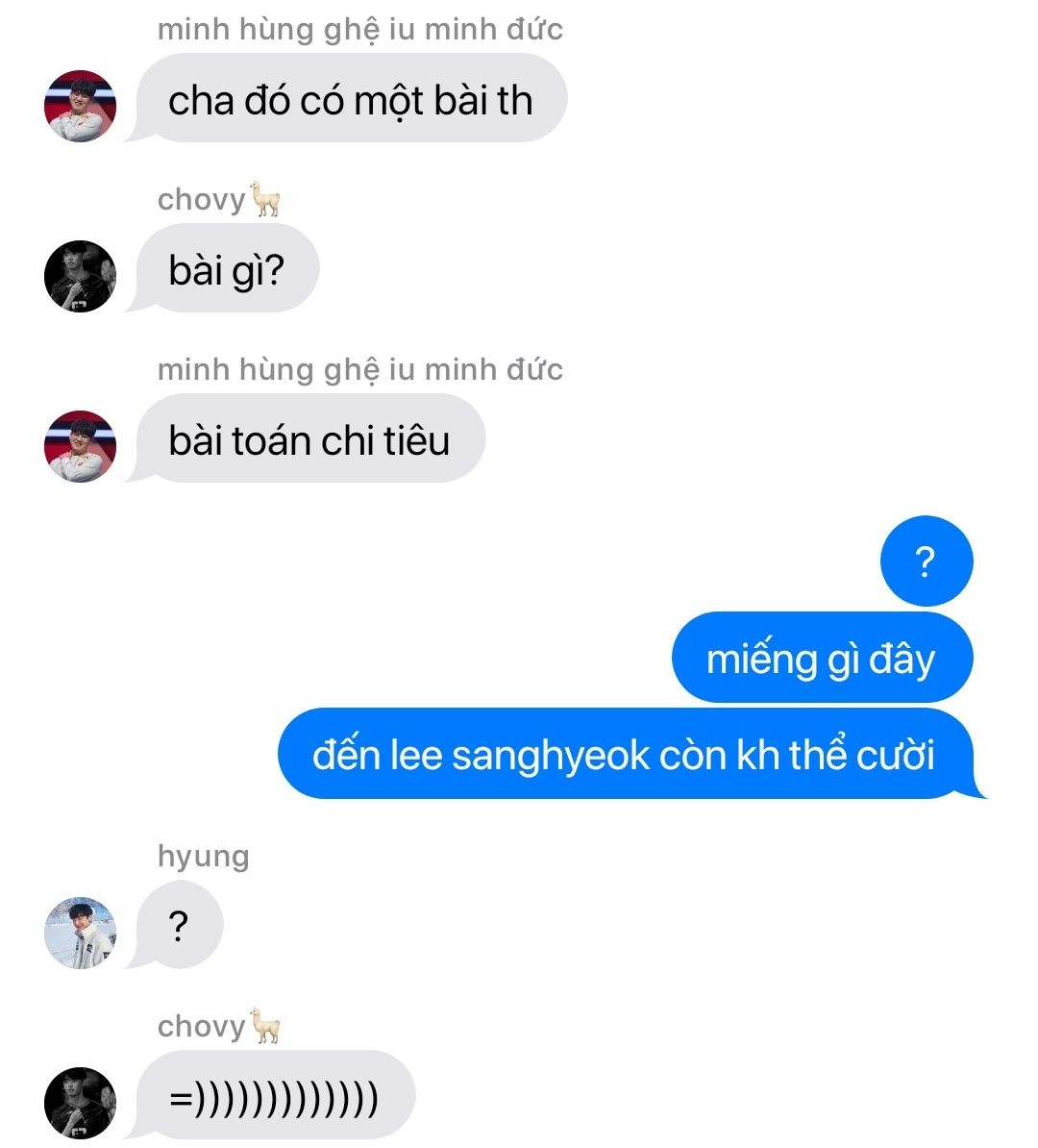Open hyung's avatar beside the "?" message
The image size is (1038, 1148).
(x=81, y=933)
